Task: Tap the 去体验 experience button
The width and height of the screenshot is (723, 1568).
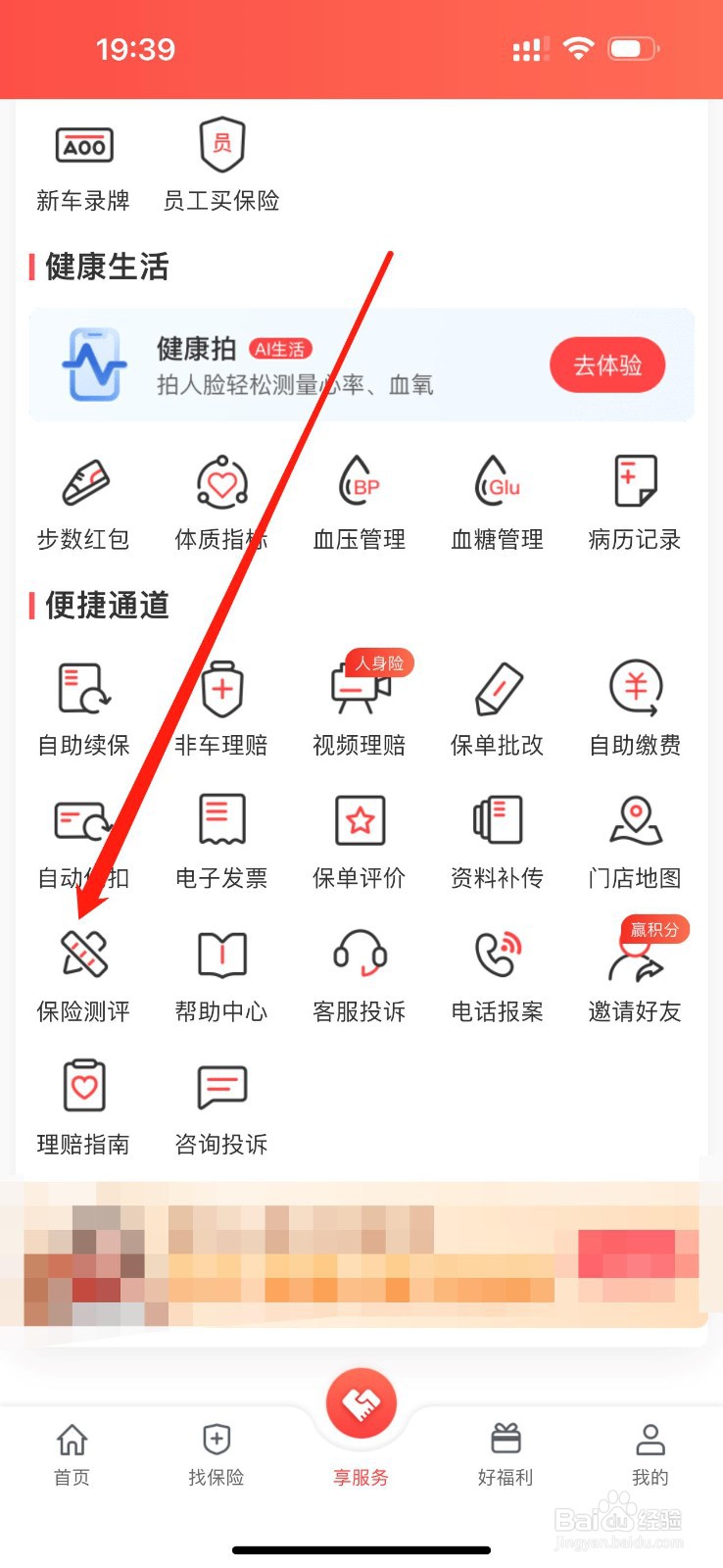Action: click(x=607, y=365)
